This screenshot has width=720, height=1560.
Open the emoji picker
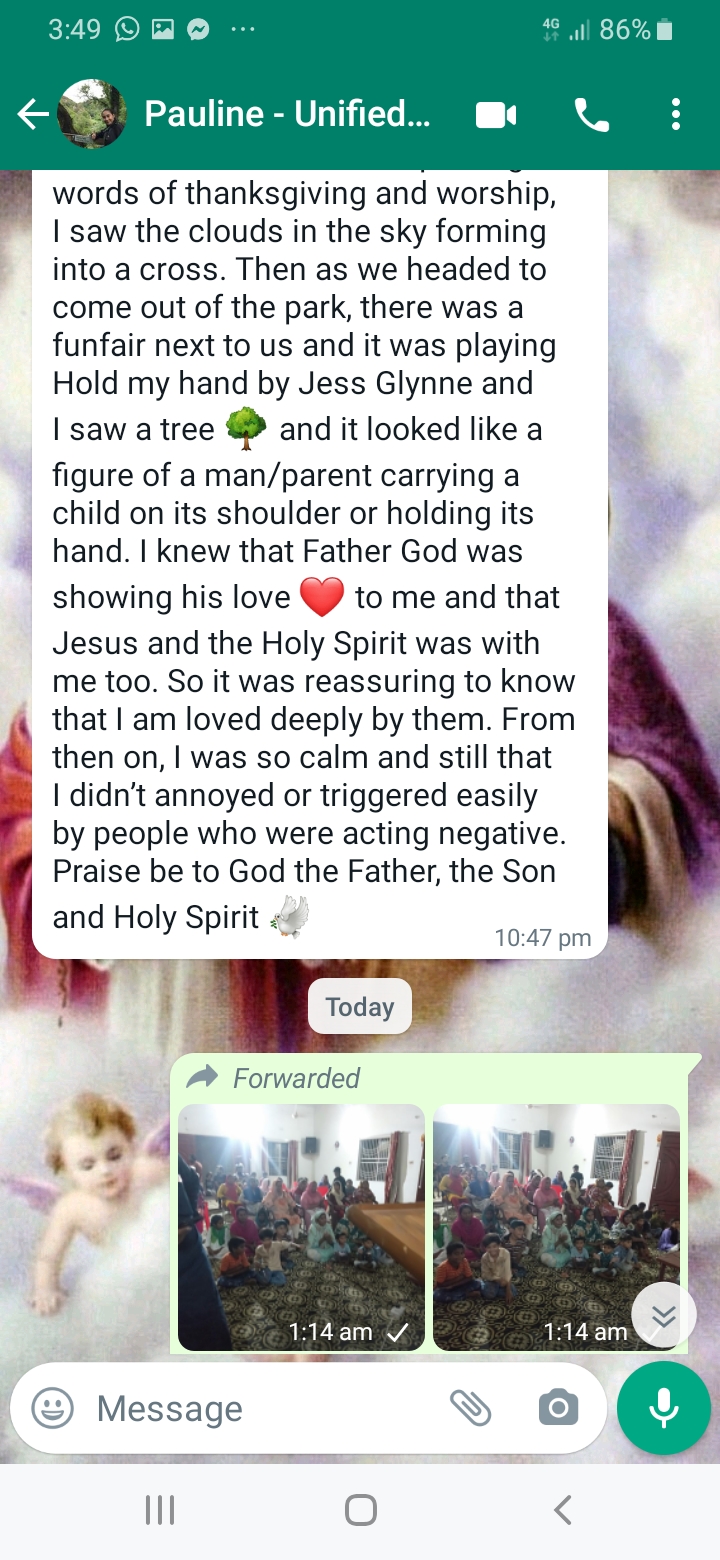click(x=52, y=1409)
